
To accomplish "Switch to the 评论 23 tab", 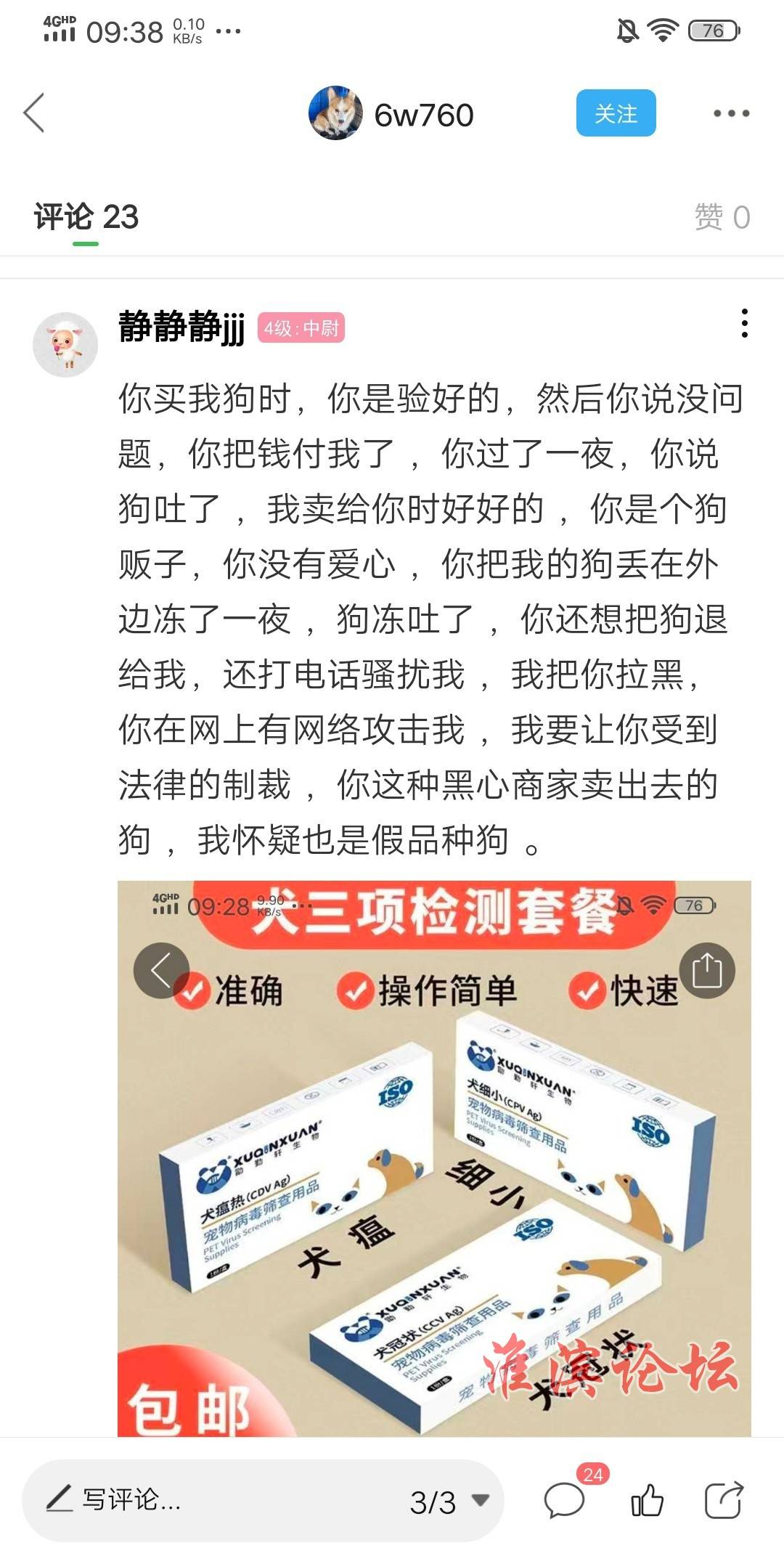I will [86, 217].
